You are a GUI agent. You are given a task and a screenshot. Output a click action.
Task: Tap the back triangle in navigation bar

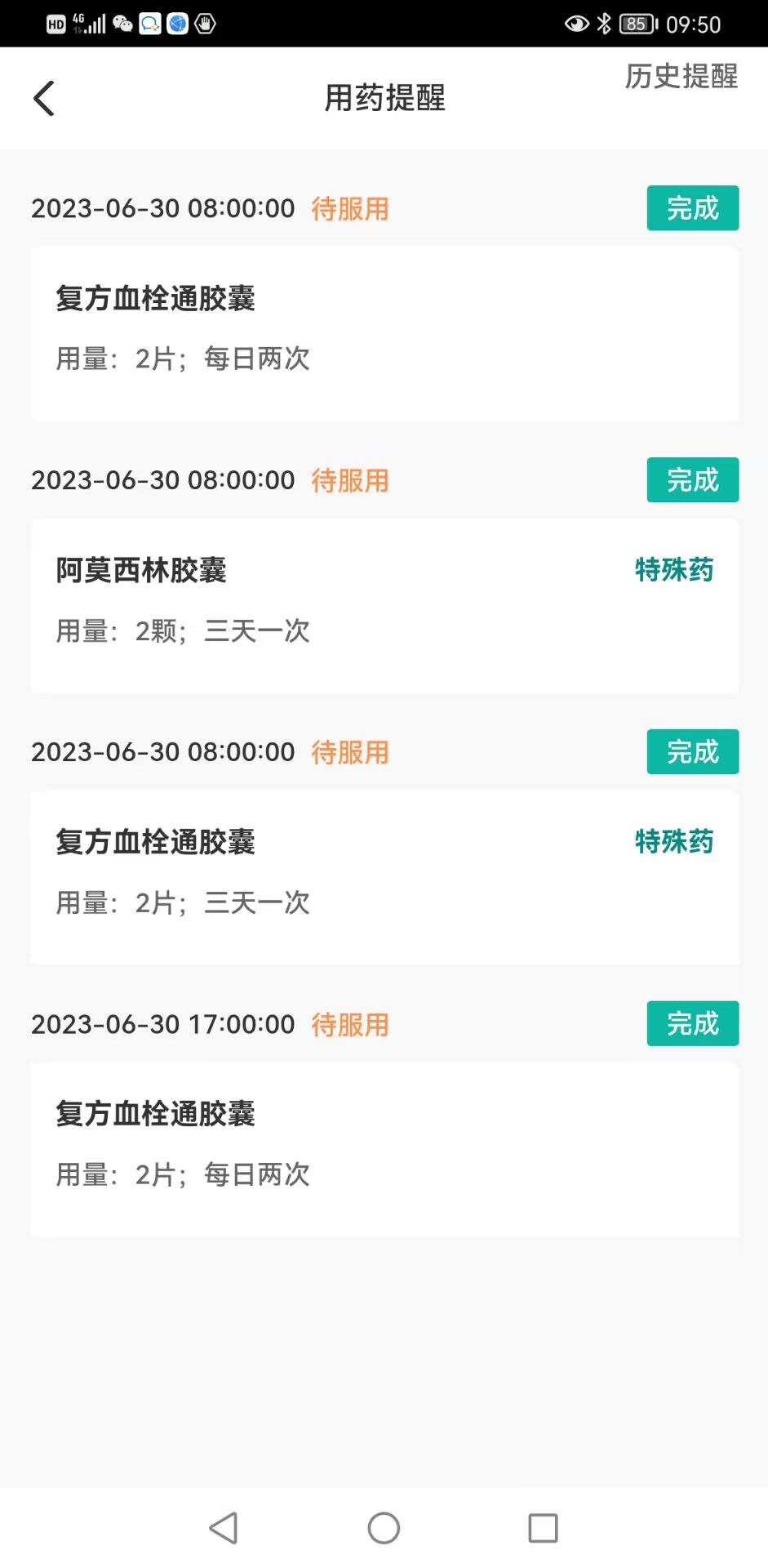click(223, 1527)
